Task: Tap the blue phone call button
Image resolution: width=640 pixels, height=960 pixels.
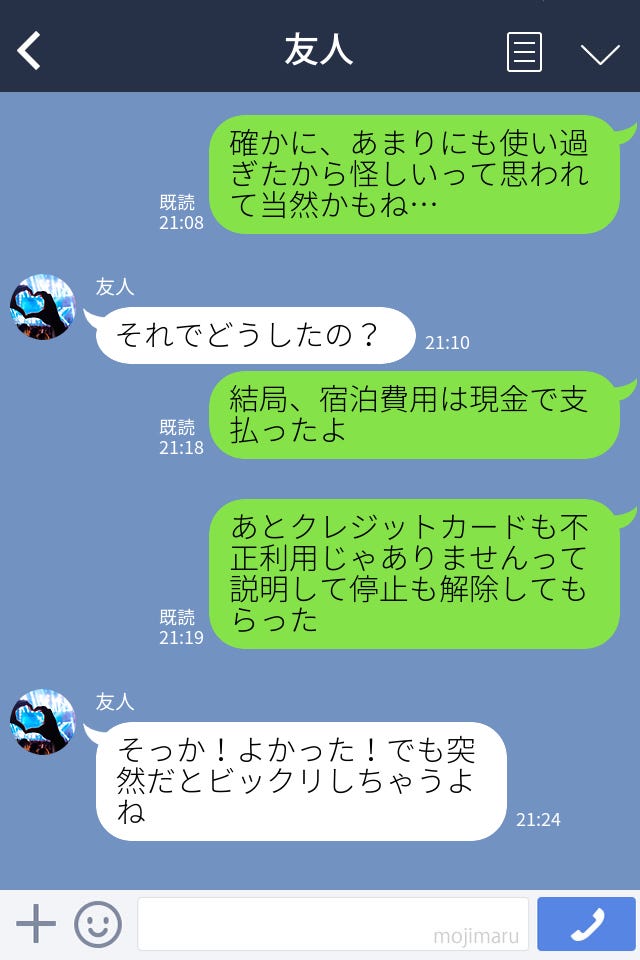Action: [x=586, y=924]
